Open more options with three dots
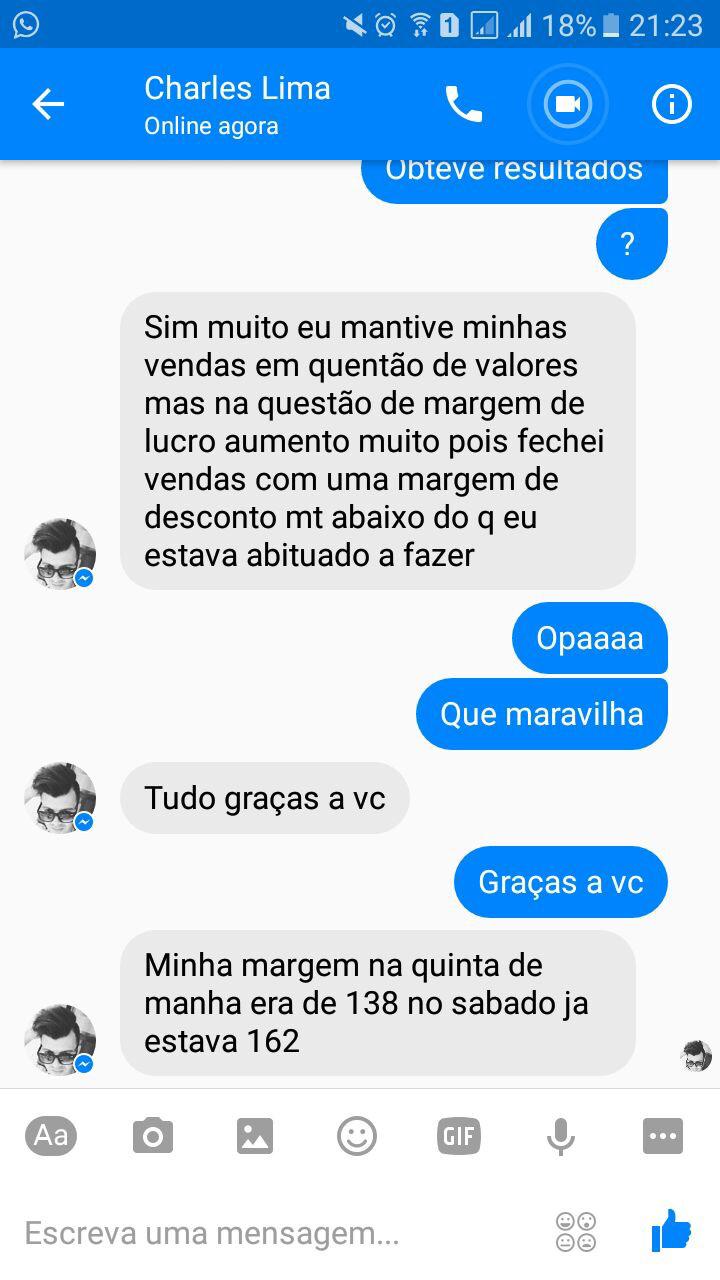The height and width of the screenshot is (1280, 720). click(x=663, y=1136)
